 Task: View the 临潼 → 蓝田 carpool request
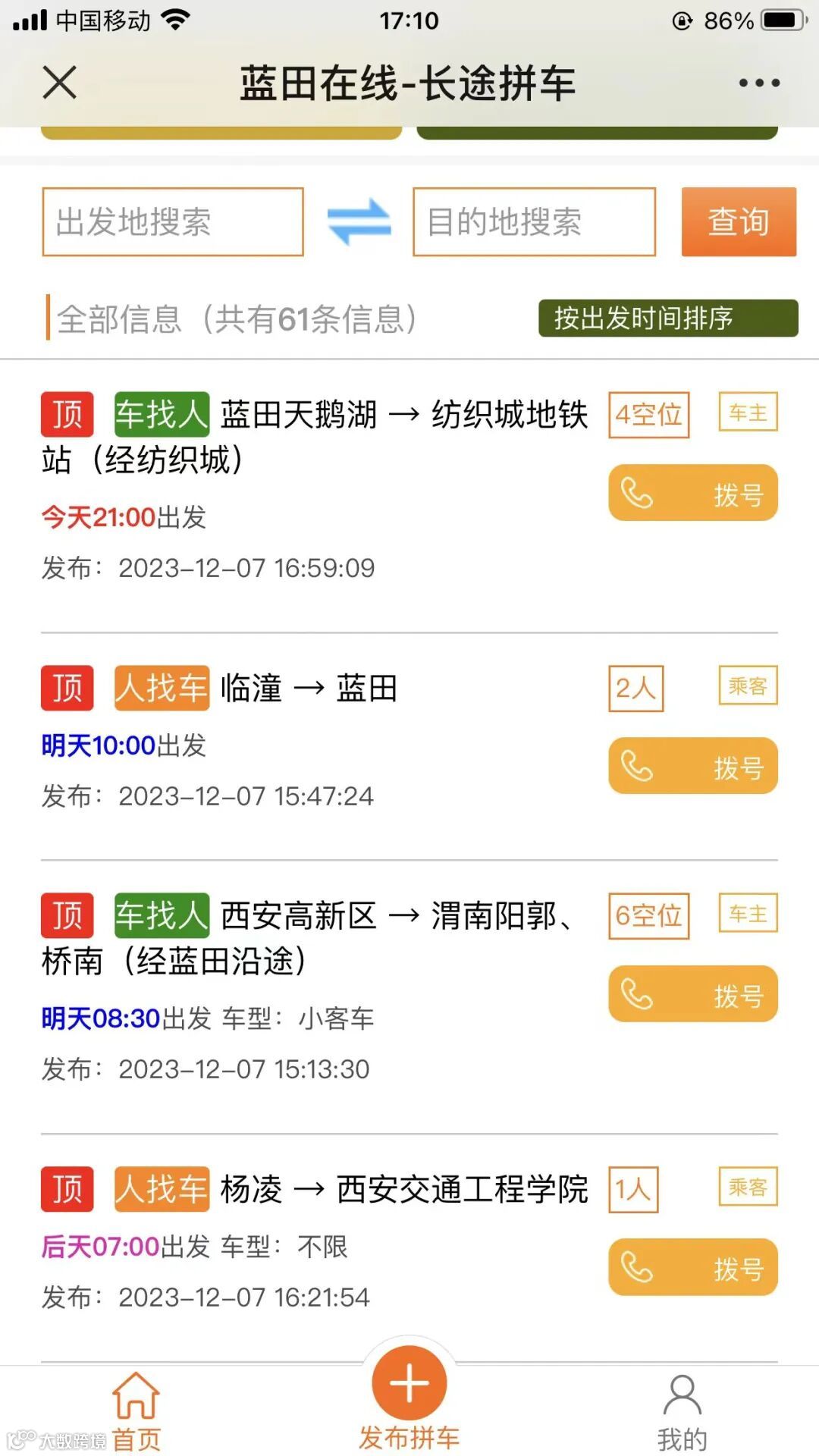[x=309, y=689]
